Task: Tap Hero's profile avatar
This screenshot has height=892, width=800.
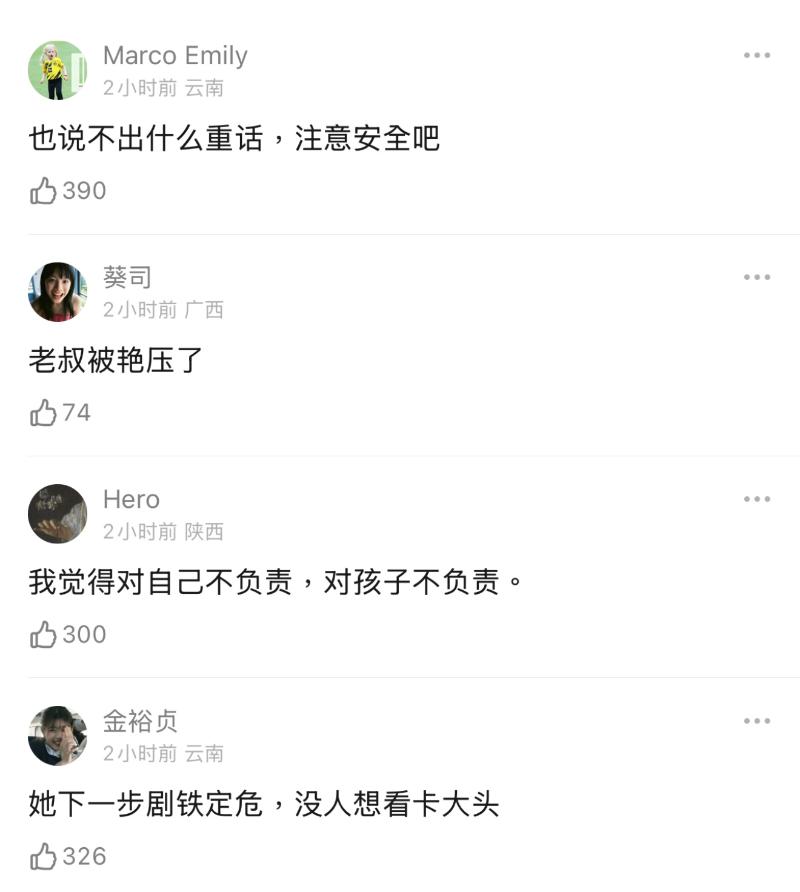Action: [x=57, y=514]
